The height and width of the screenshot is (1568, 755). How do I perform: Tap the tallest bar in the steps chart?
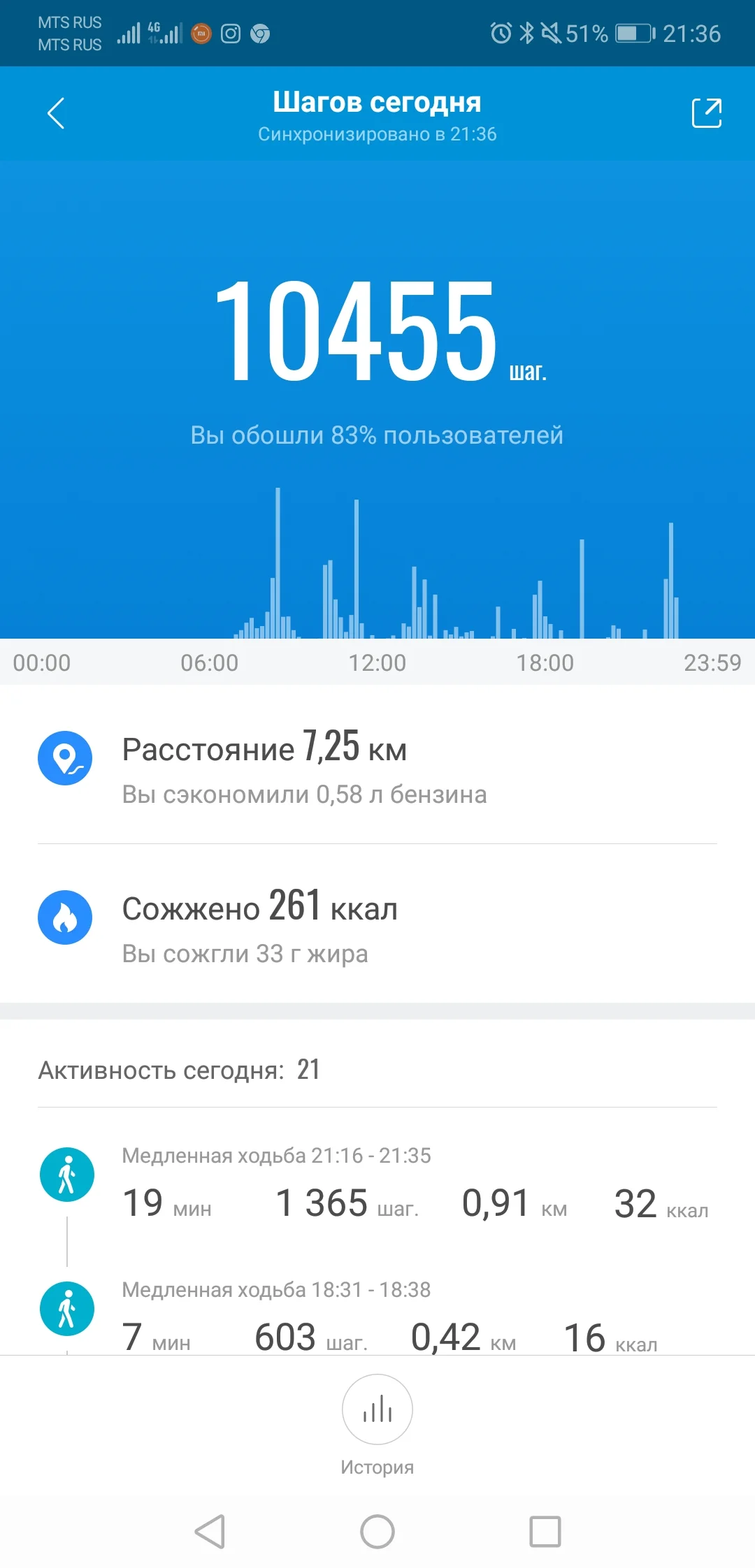point(279,559)
